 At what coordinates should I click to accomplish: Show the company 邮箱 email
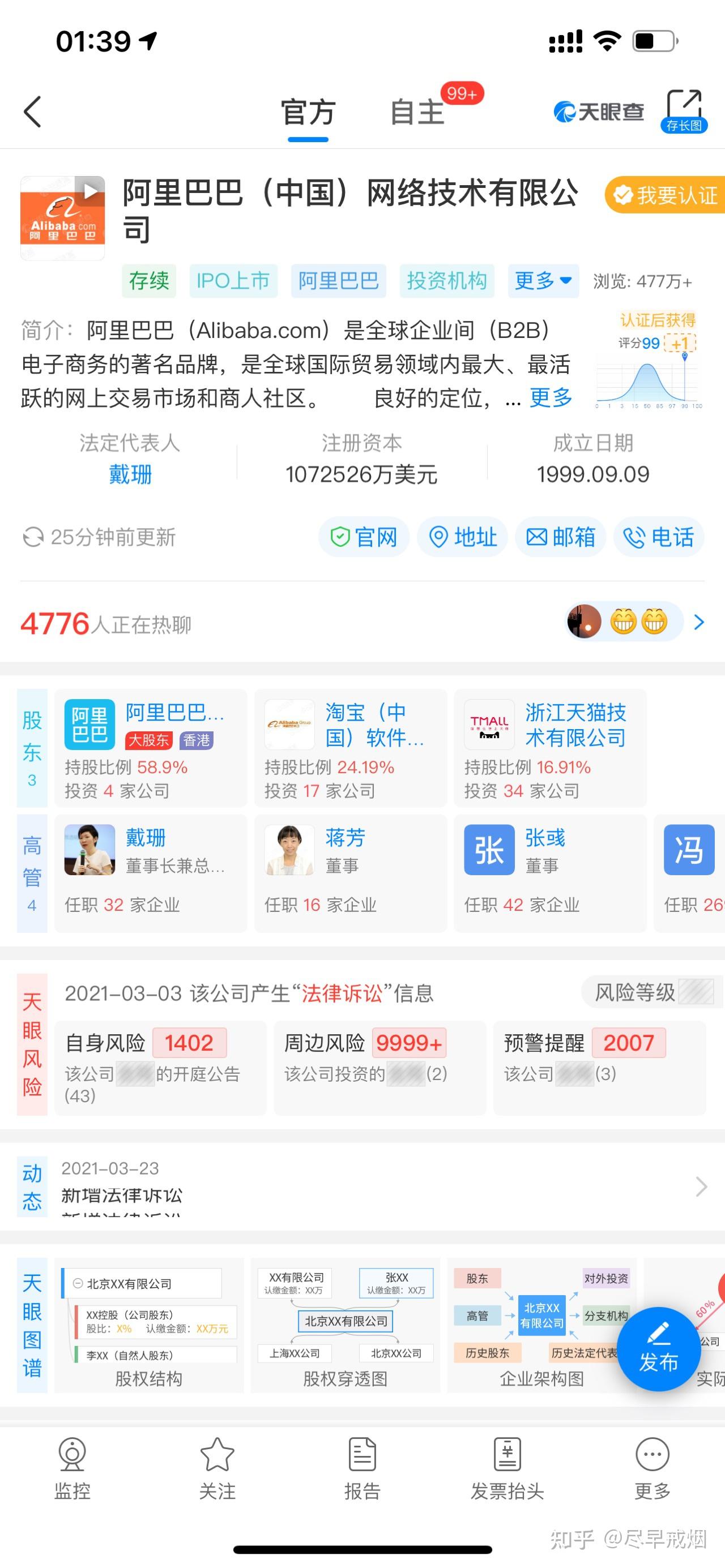pyautogui.click(x=561, y=537)
